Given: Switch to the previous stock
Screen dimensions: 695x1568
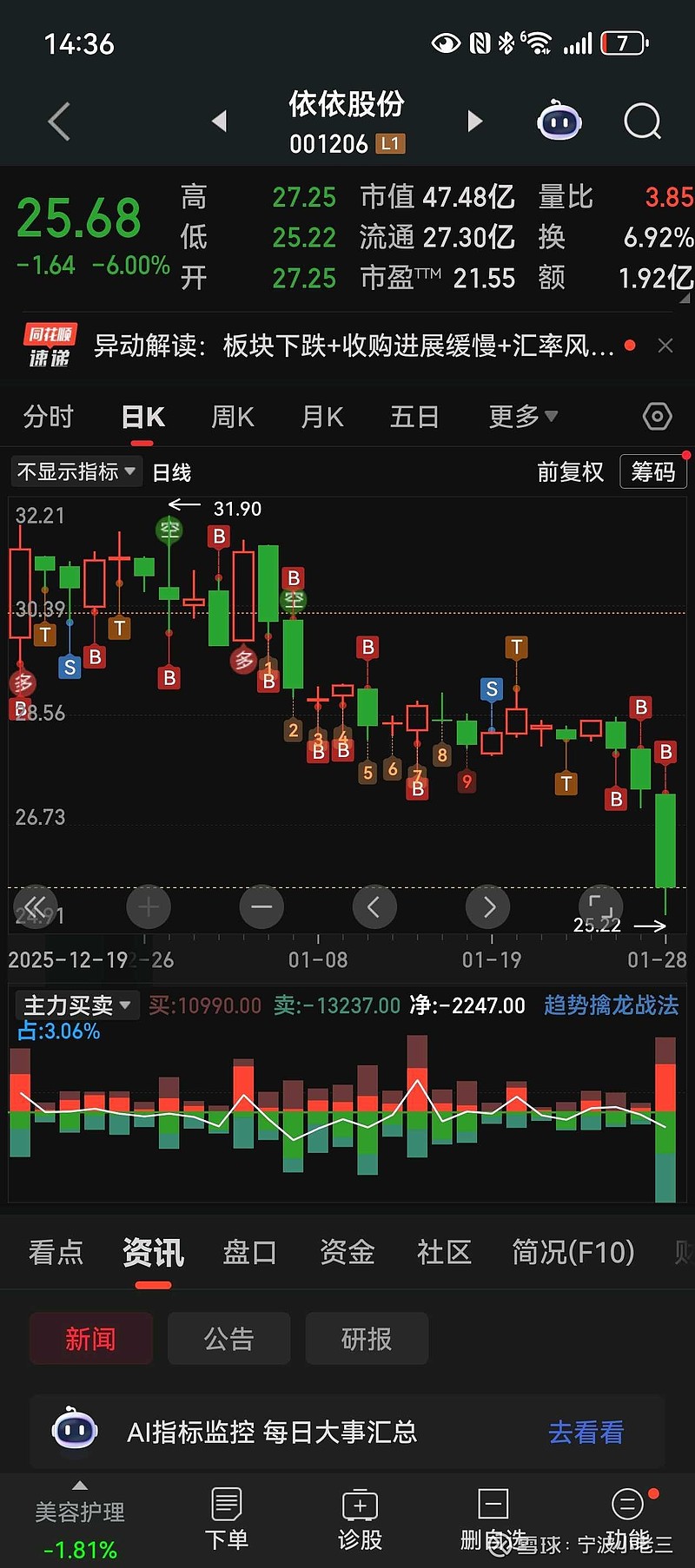Looking at the screenshot, I should coord(220,121).
